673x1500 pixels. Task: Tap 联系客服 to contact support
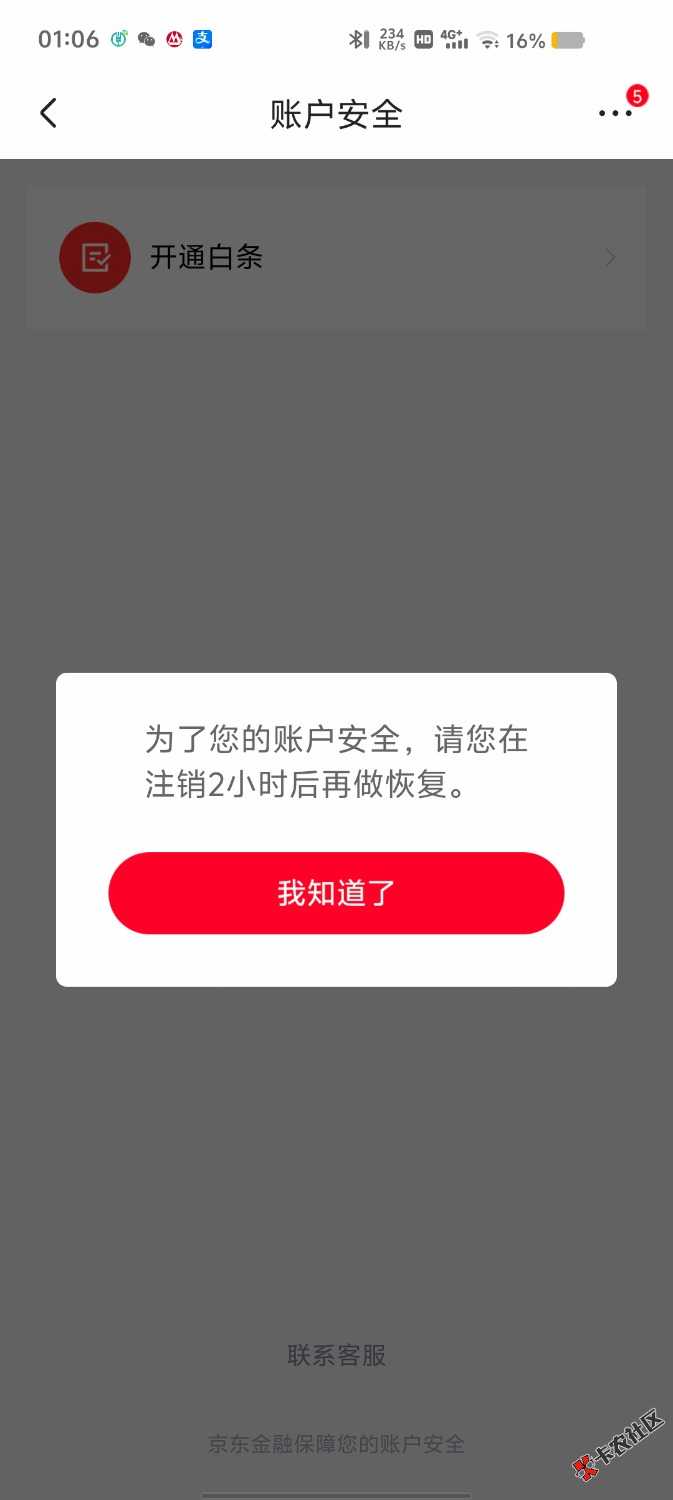pyautogui.click(x=336, y=1355)
